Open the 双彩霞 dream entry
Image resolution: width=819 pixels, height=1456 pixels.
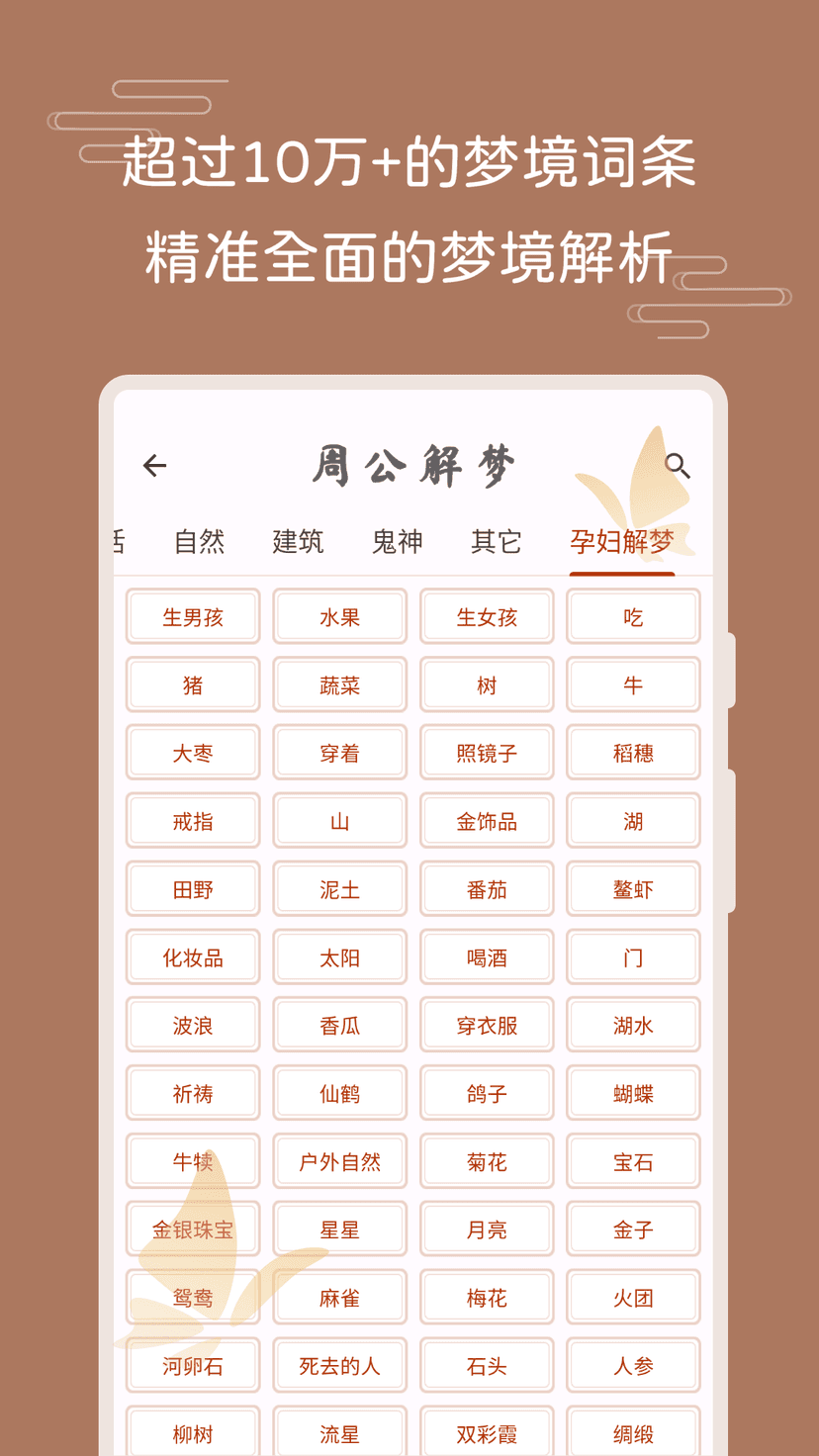487,1433
